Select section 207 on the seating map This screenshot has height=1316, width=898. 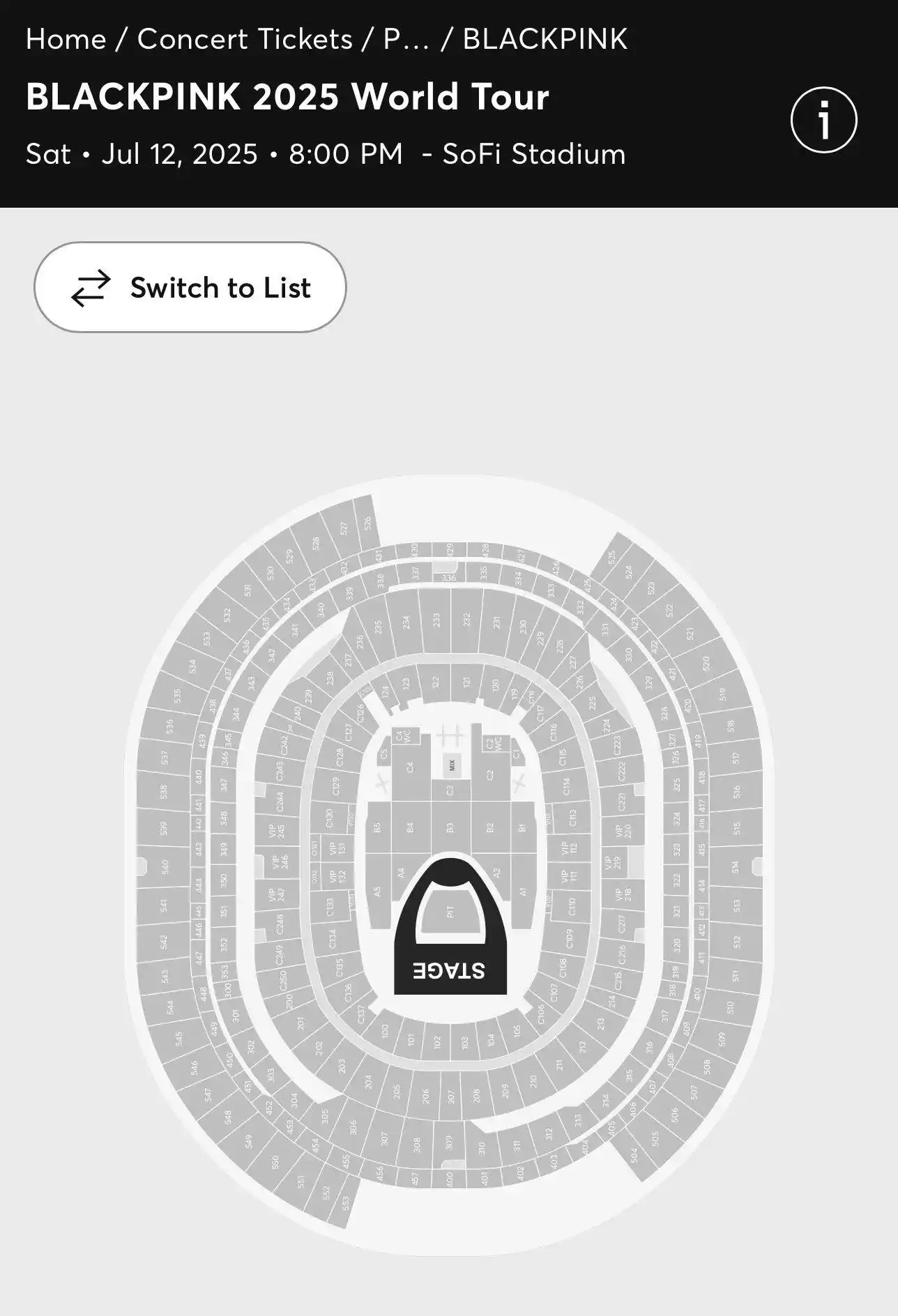tap(450, 1096)
